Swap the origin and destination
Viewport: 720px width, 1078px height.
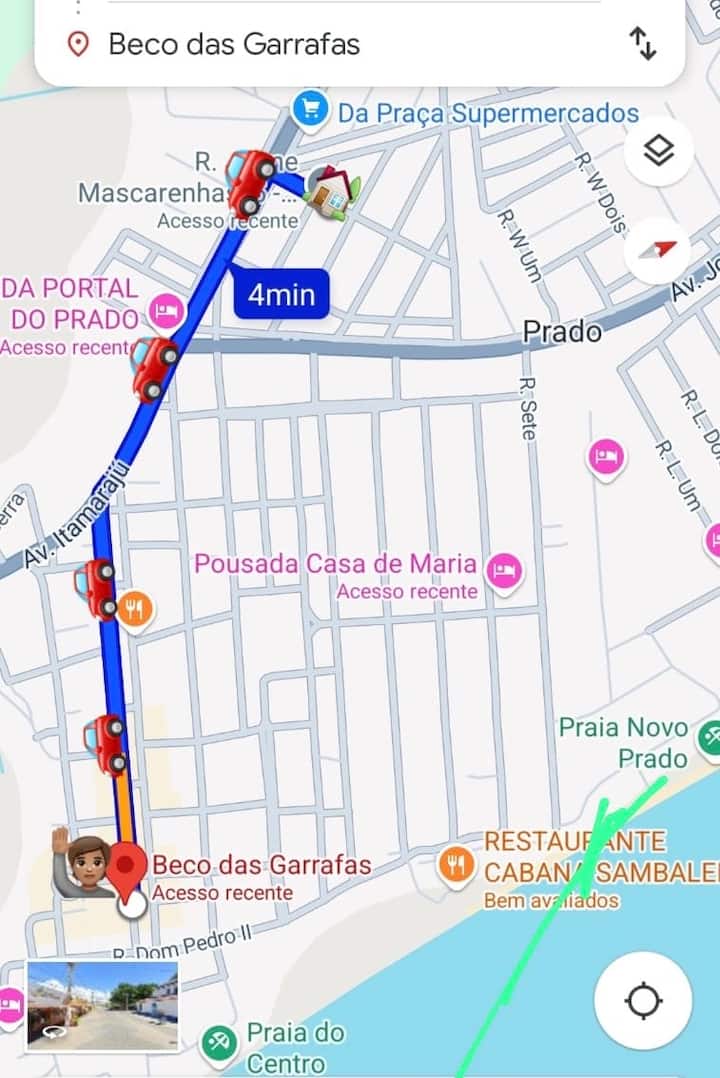pyautogui.click(x=642, y=44)
